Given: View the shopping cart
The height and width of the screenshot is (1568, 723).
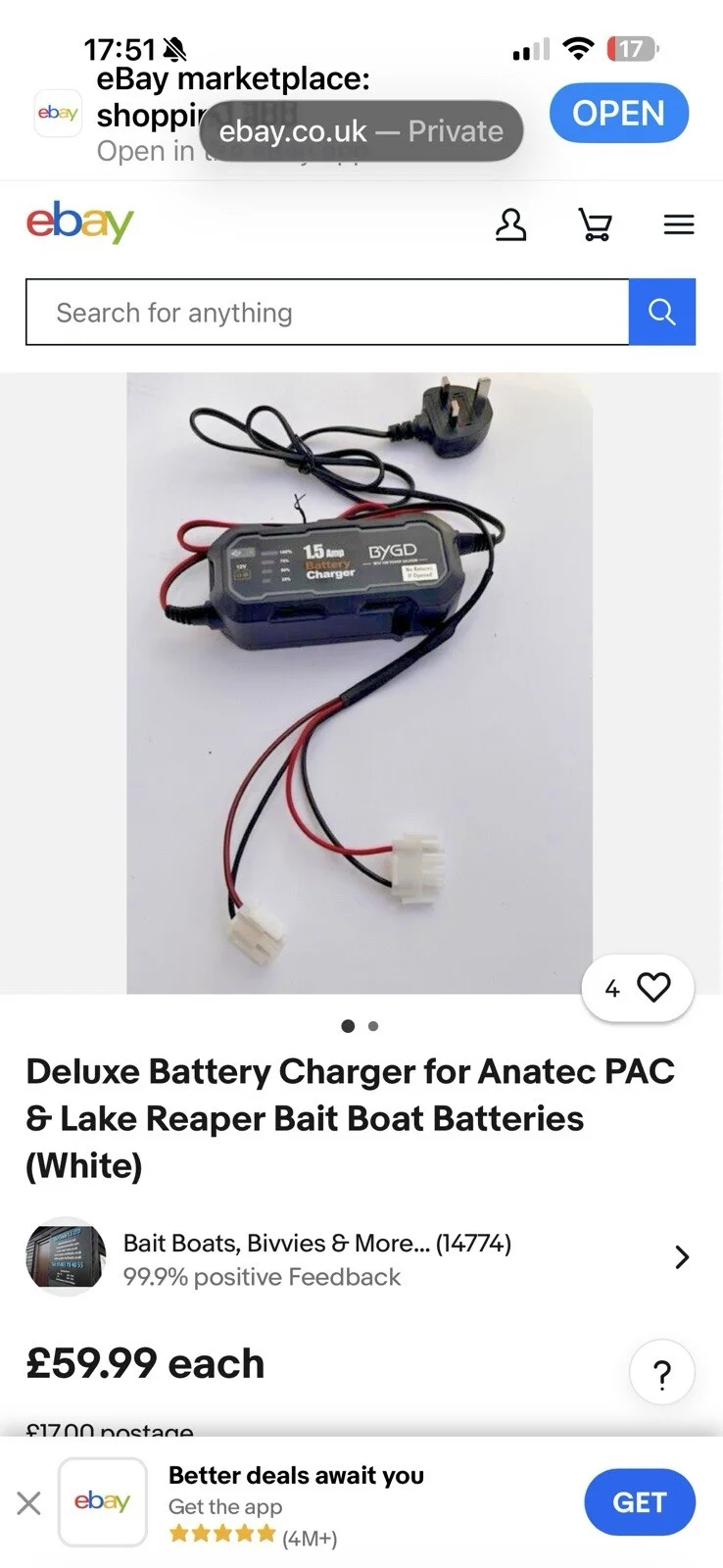Looking at the screenshot, I should [x=596, y=224].
